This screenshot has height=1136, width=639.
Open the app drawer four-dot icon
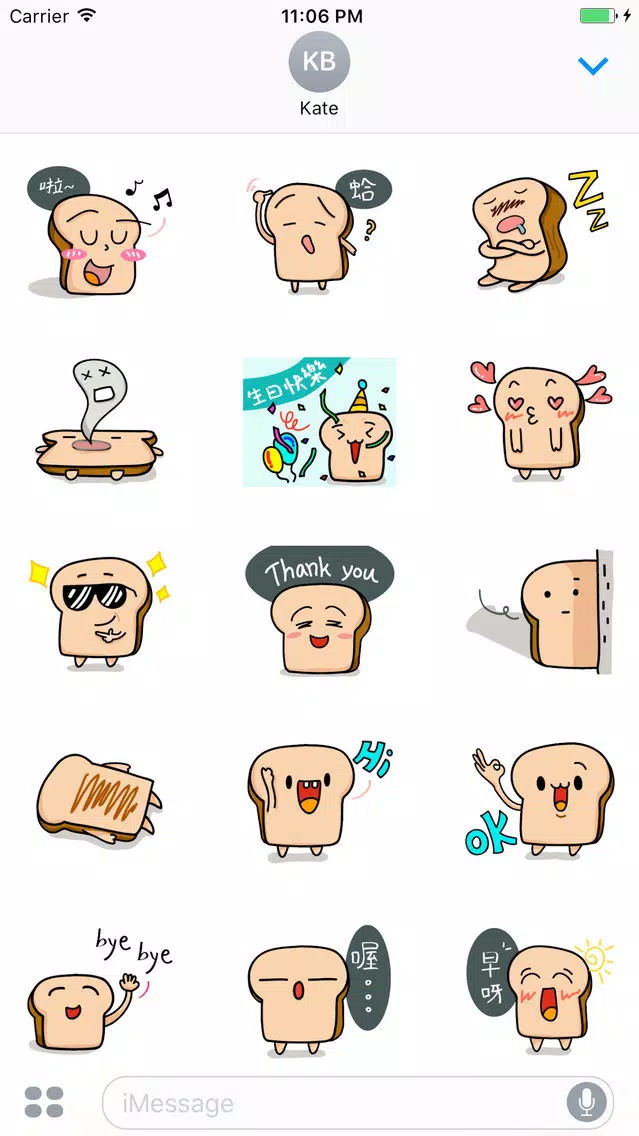point(44,1102)
